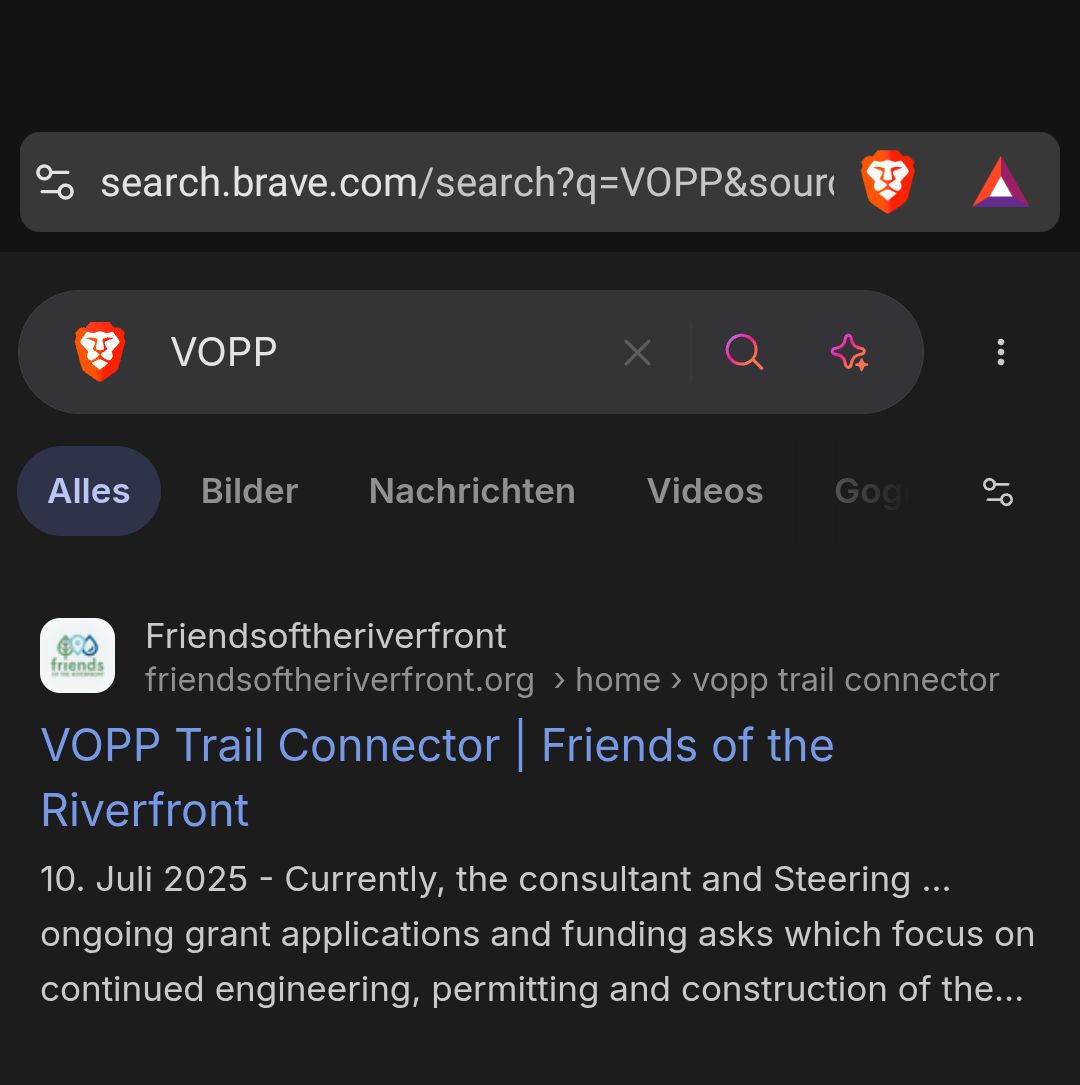Clear the search query text

(x=637, y=352)
